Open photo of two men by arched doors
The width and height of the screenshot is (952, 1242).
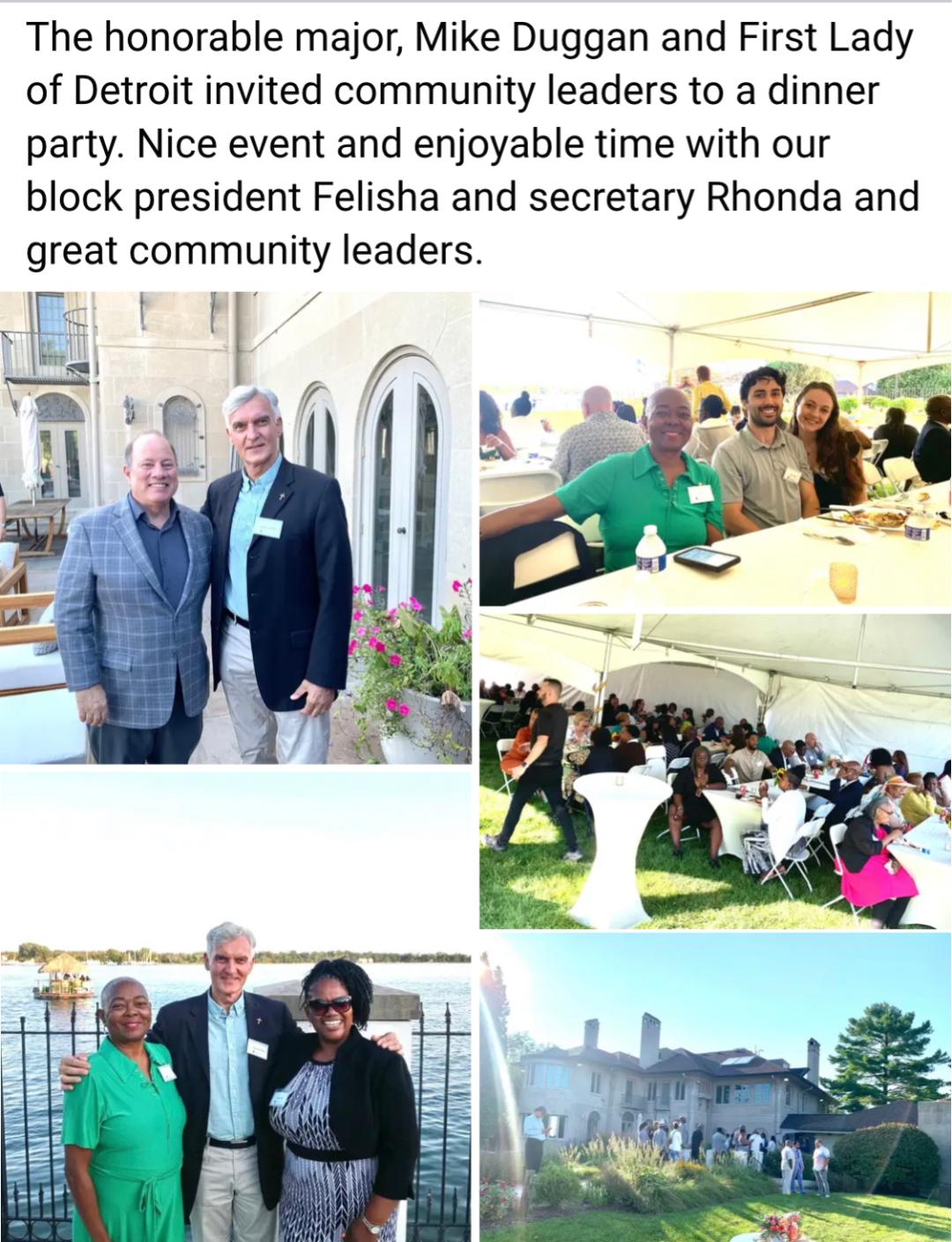pos(235,527)
